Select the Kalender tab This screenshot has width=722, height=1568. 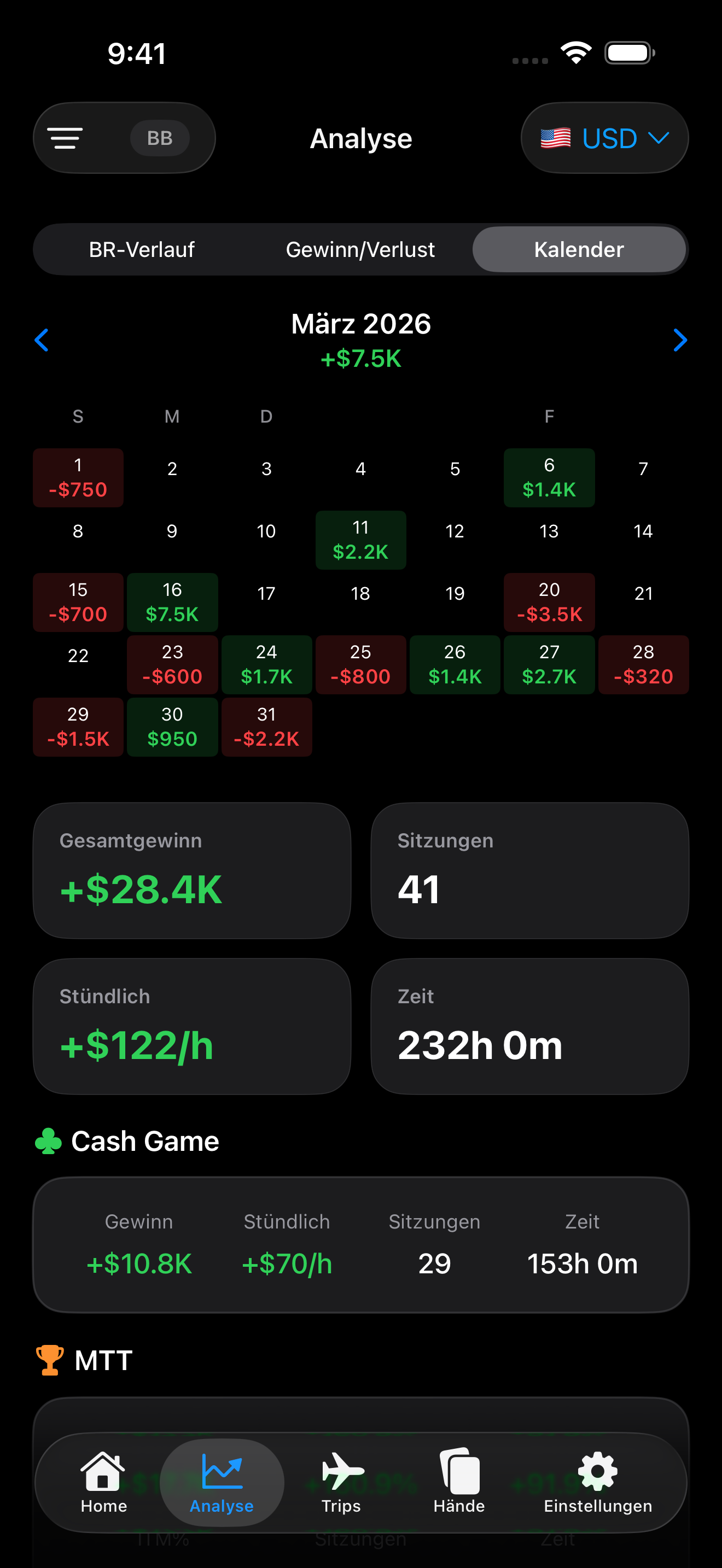click(579, 249)
